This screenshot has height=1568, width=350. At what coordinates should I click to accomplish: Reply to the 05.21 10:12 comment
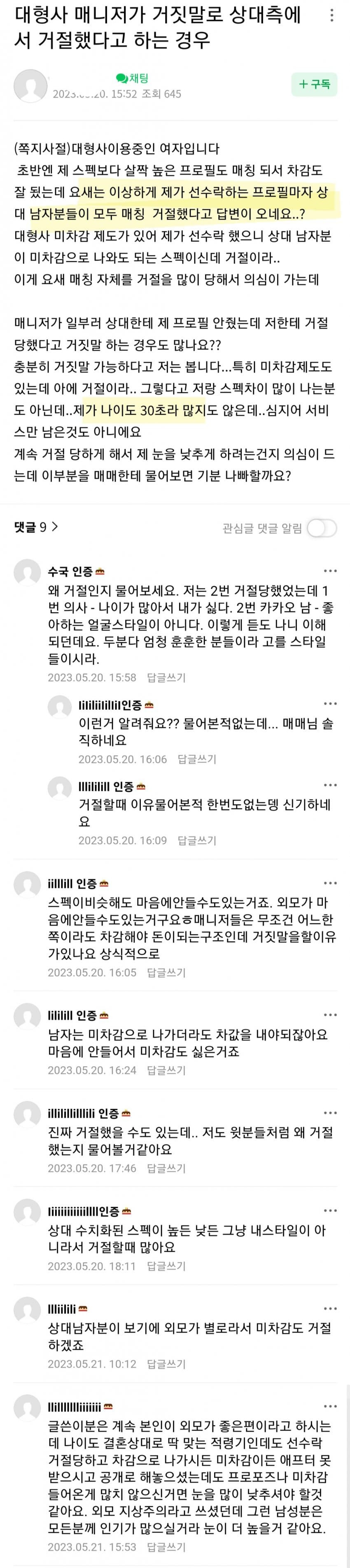166,1363
